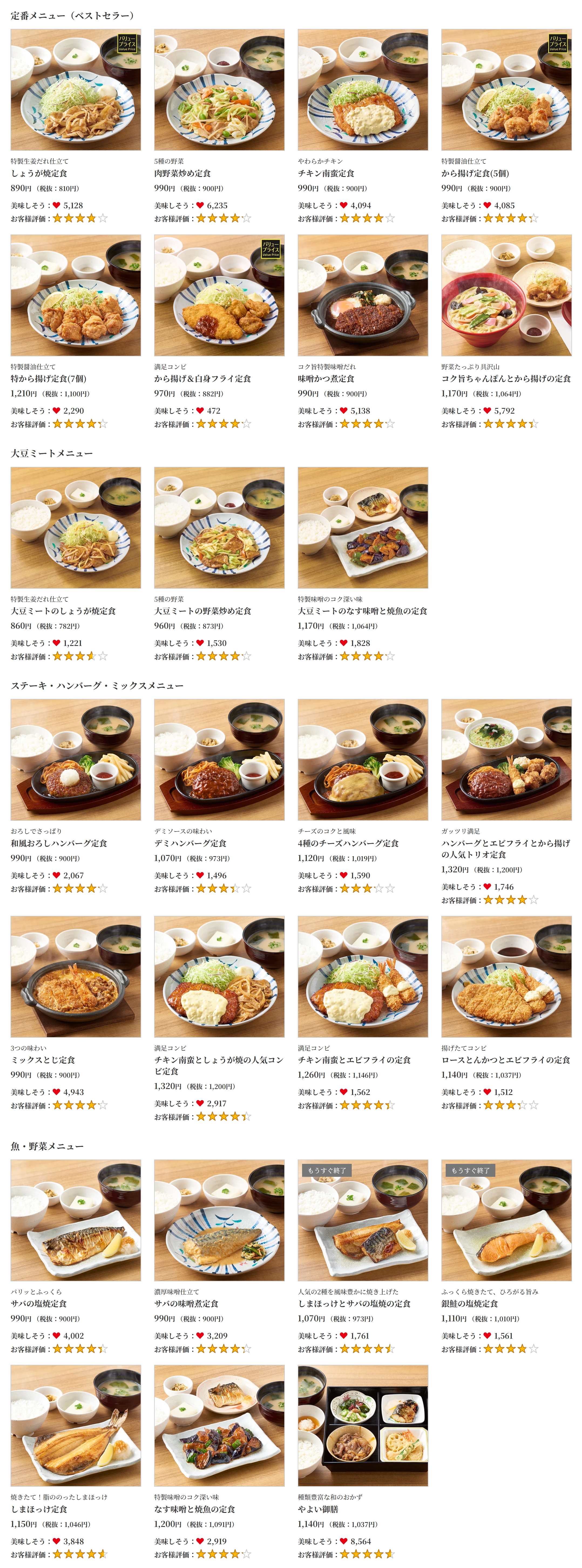The height and width of the screenshot is (1568, 582).
Task: Select から揚げ定食(5個)
Action: (x=506, y=126)
